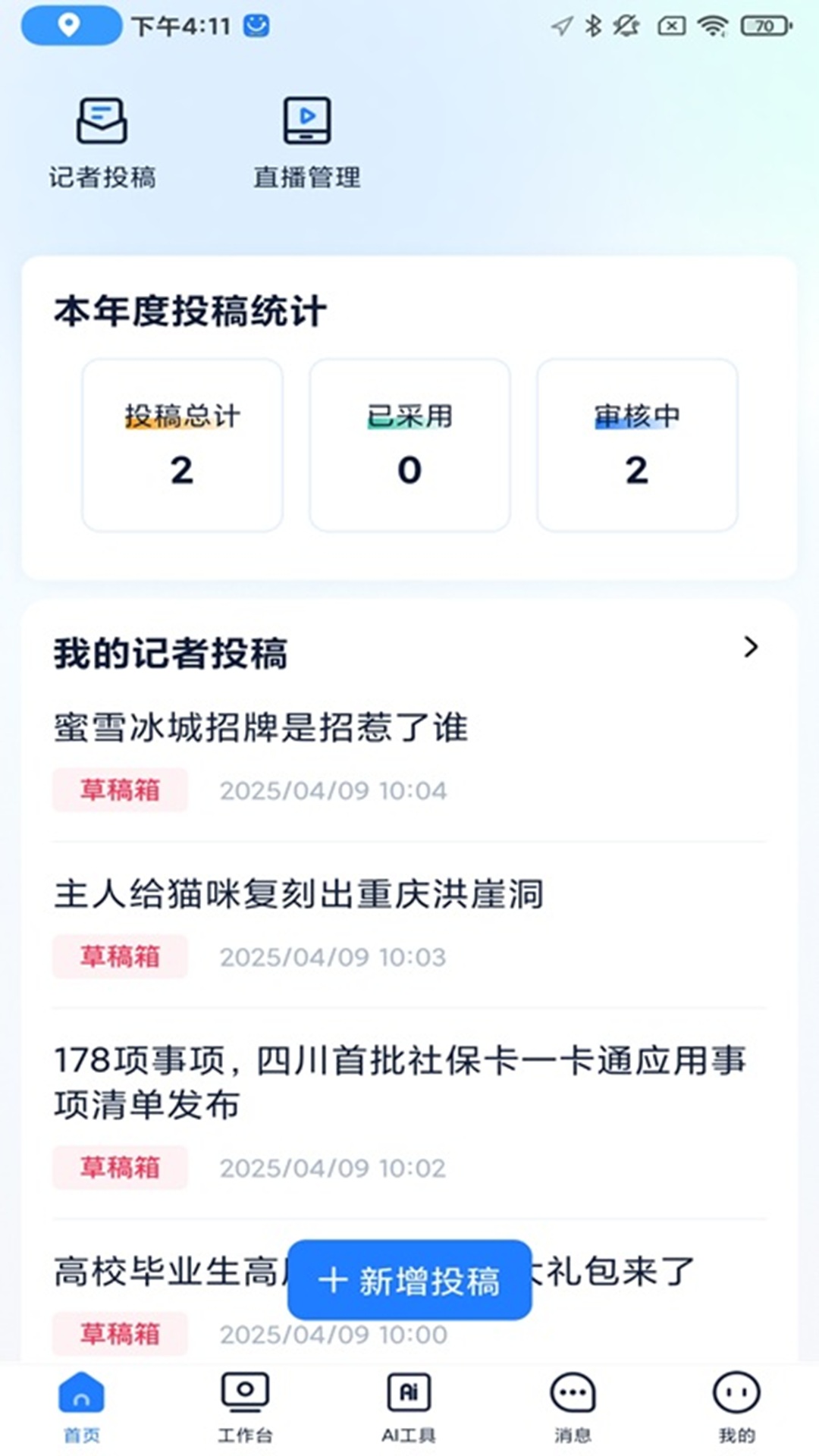This screenshot has width=819, height=1456.
Task: Tap the 新增投稿 button
Action: [409, 1281]
